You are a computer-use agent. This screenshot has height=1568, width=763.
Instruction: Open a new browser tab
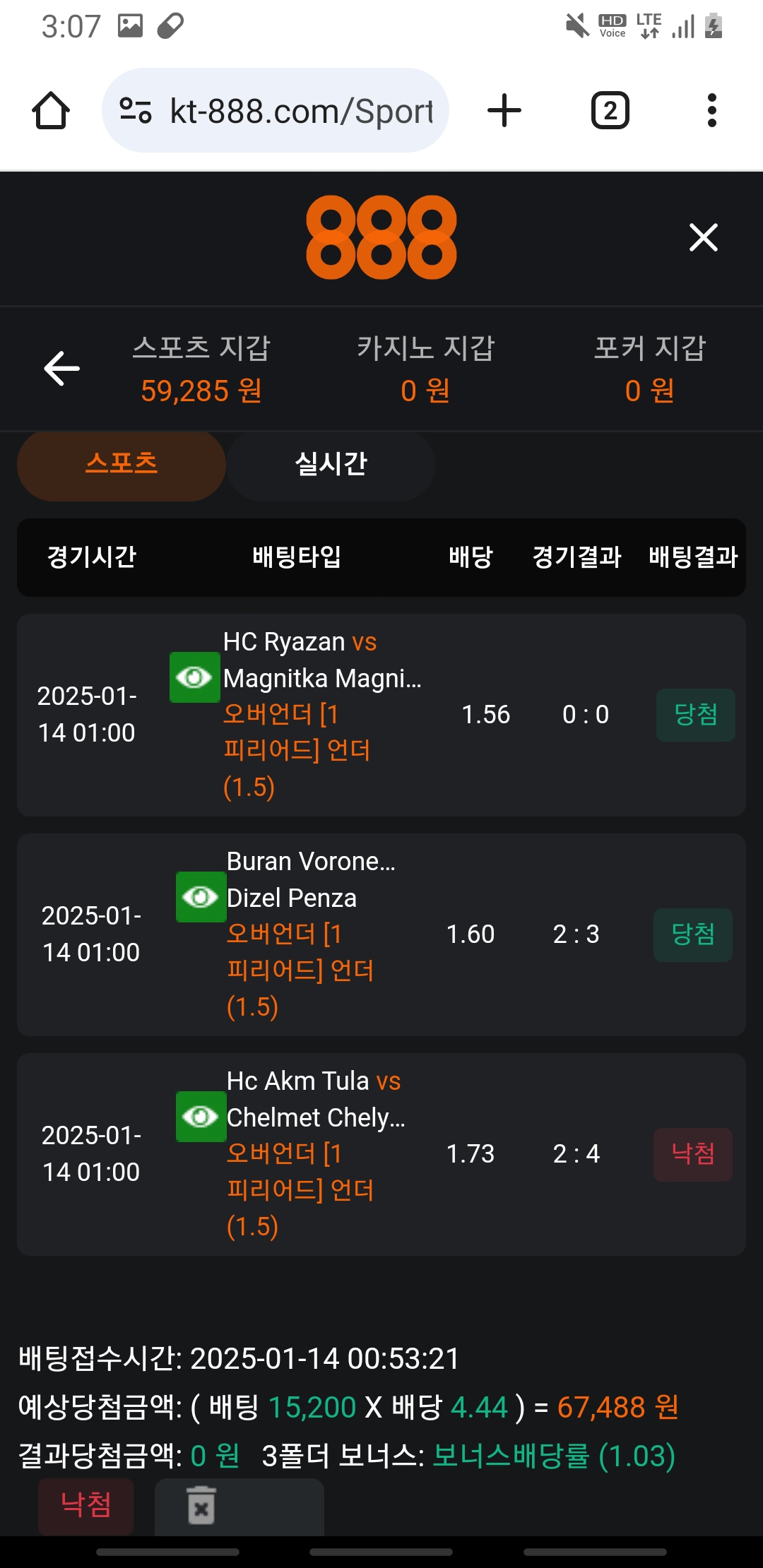pyautogui.click(x=504, y=111)
